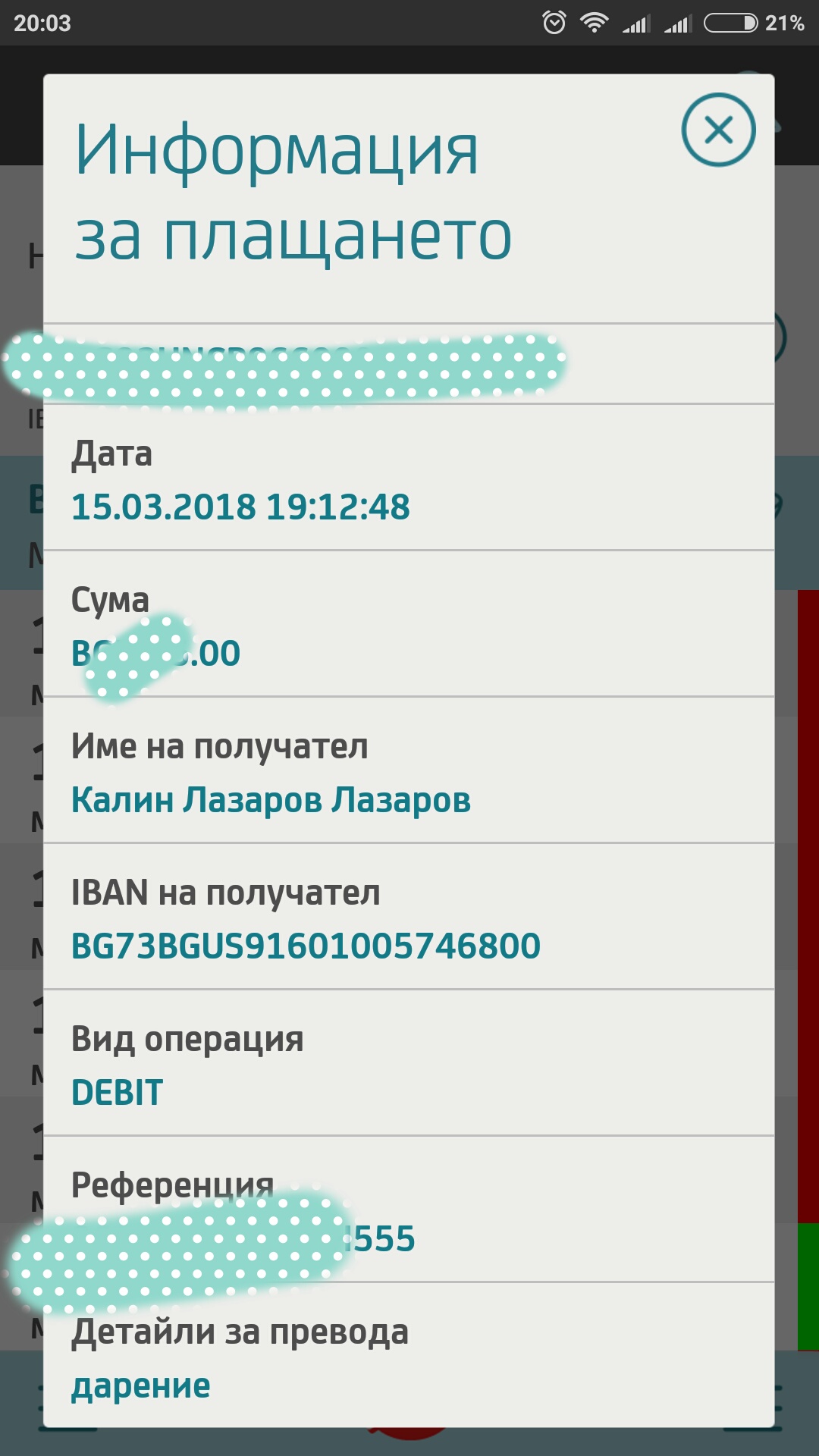
Task: Close the payment information dialog
Action: 718,130
